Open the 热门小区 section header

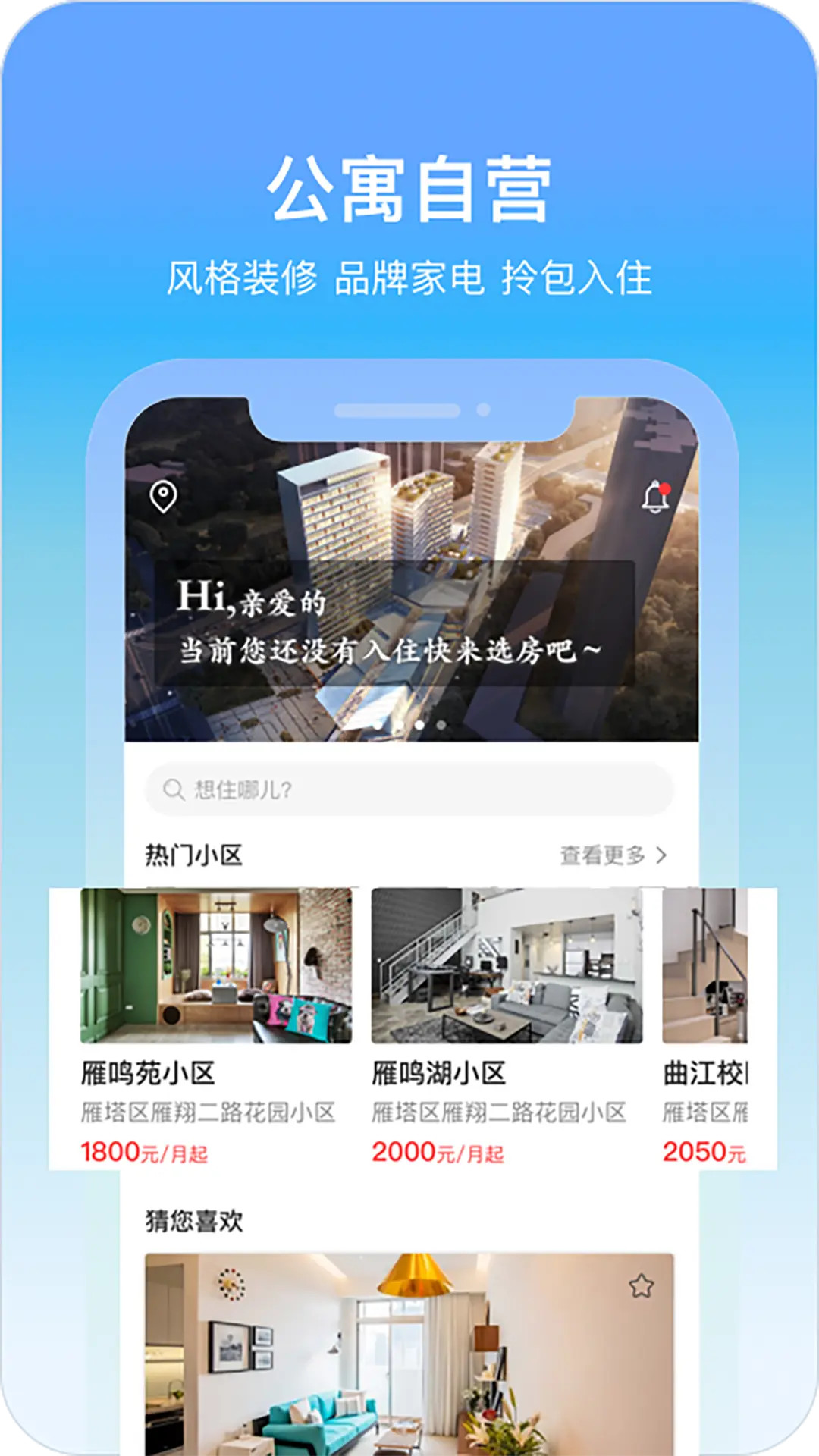195,855
